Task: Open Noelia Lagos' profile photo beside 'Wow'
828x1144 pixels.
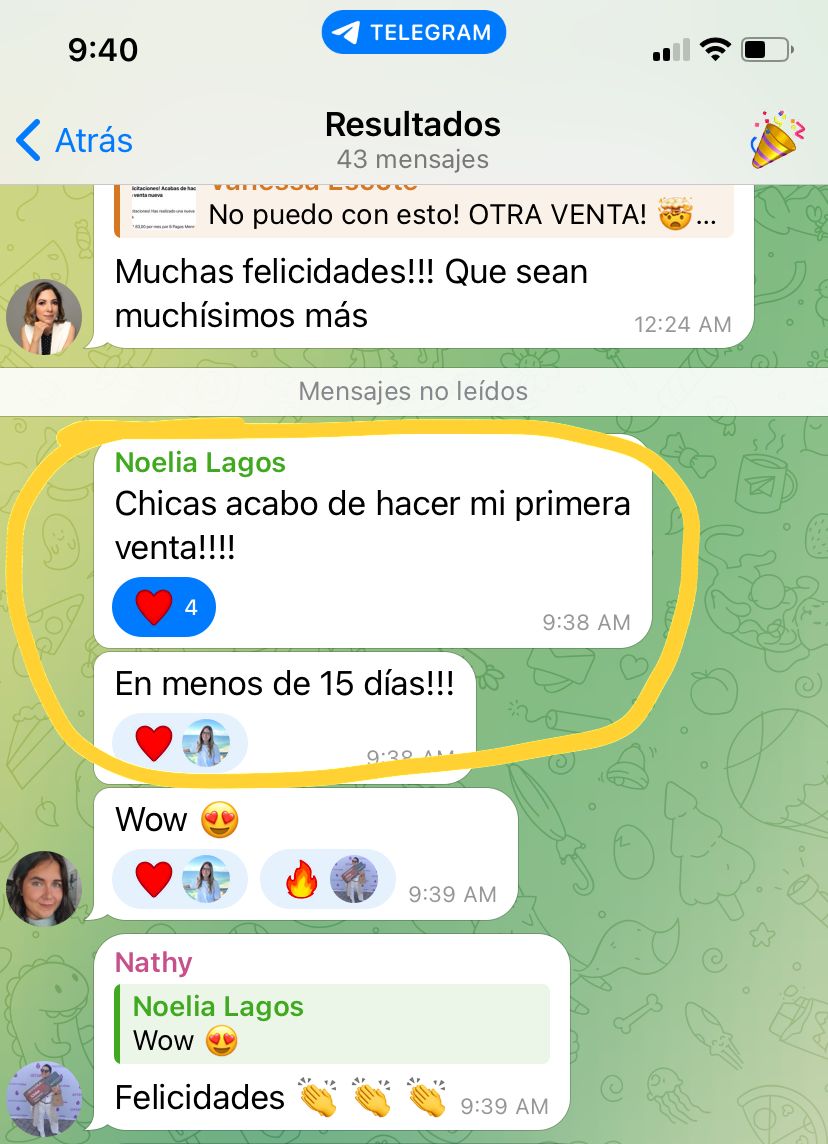Action: pyautogui.click(x=43, y=888)
